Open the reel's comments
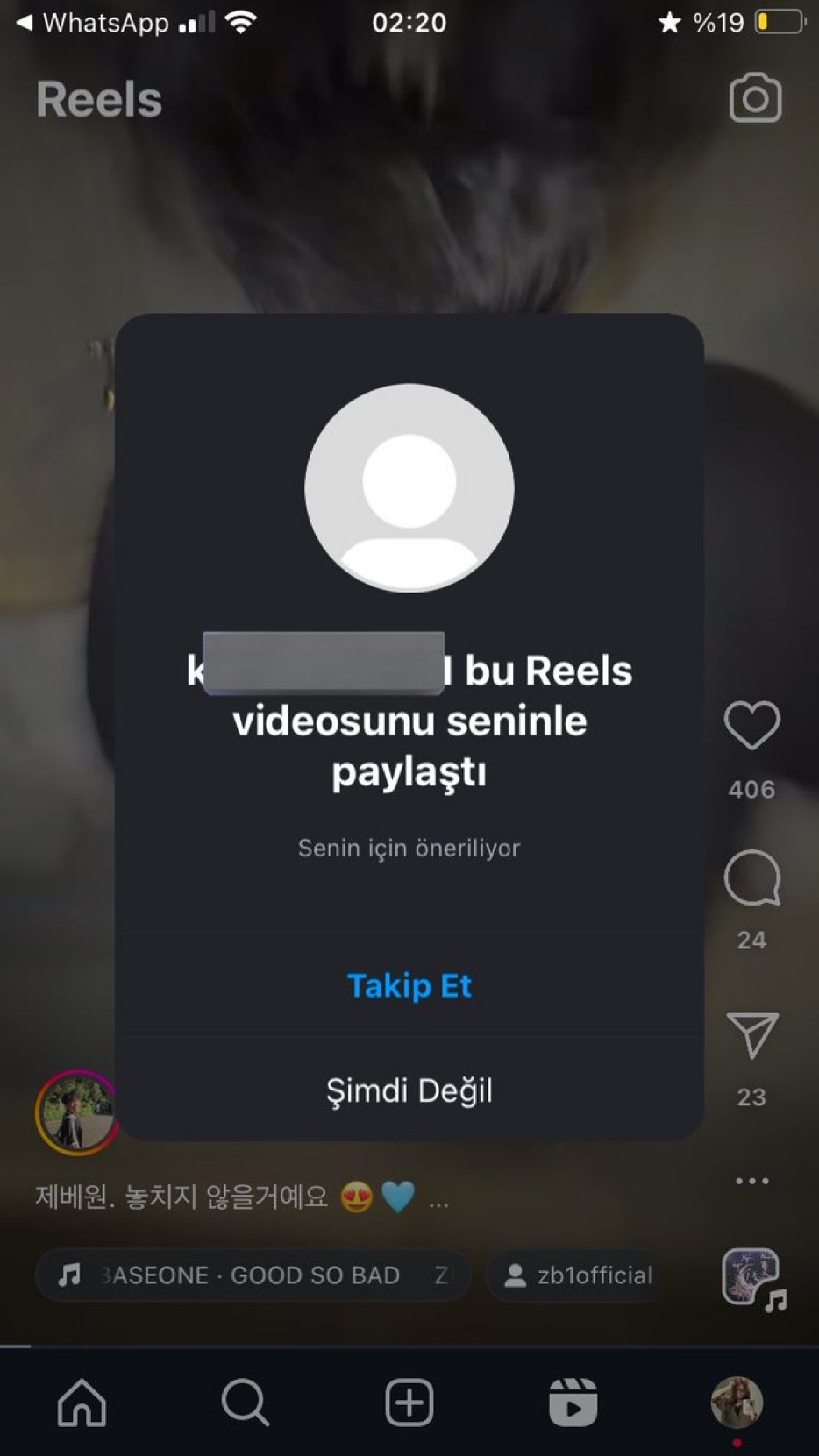819x1456 pixels. point(751,877)
